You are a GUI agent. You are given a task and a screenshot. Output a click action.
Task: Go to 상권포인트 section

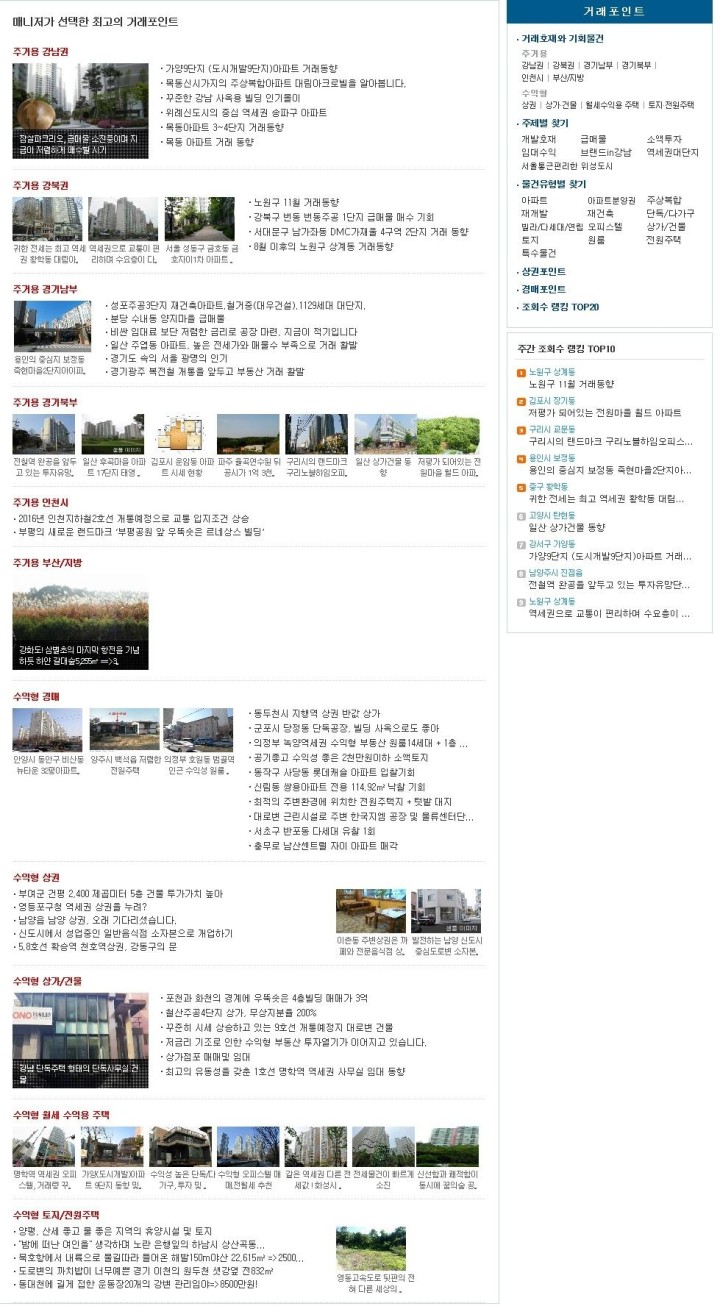pos(542,271)
